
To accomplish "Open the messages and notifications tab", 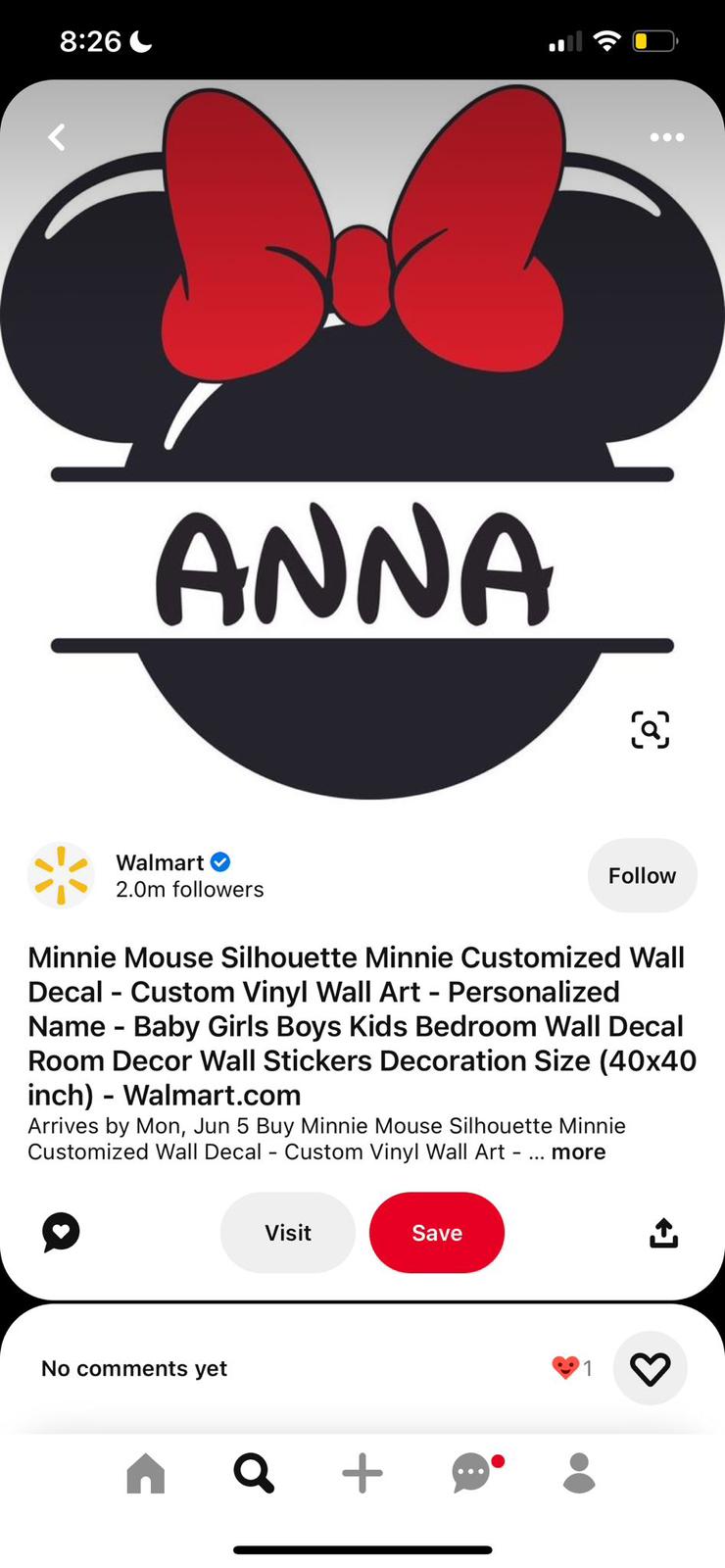I will [x=472, y=1473].
